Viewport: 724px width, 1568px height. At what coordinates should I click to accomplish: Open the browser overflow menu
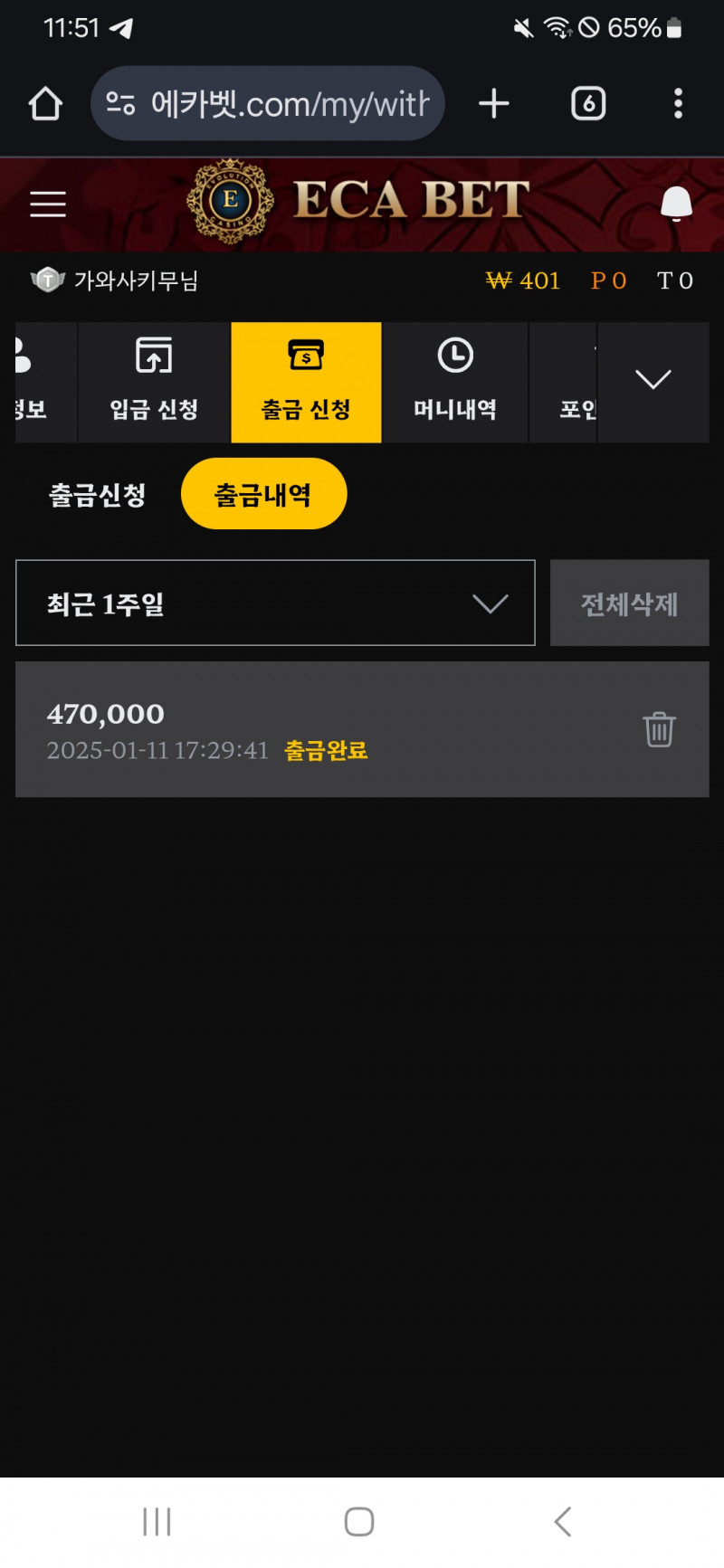(x=678, y=104)
